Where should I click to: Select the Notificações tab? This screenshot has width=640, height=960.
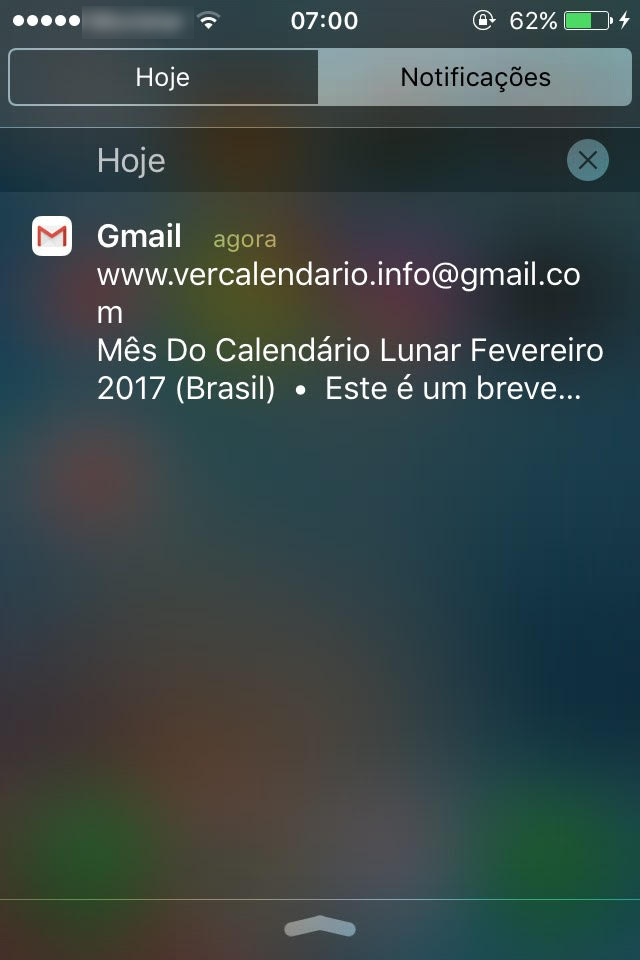[475, 77]
